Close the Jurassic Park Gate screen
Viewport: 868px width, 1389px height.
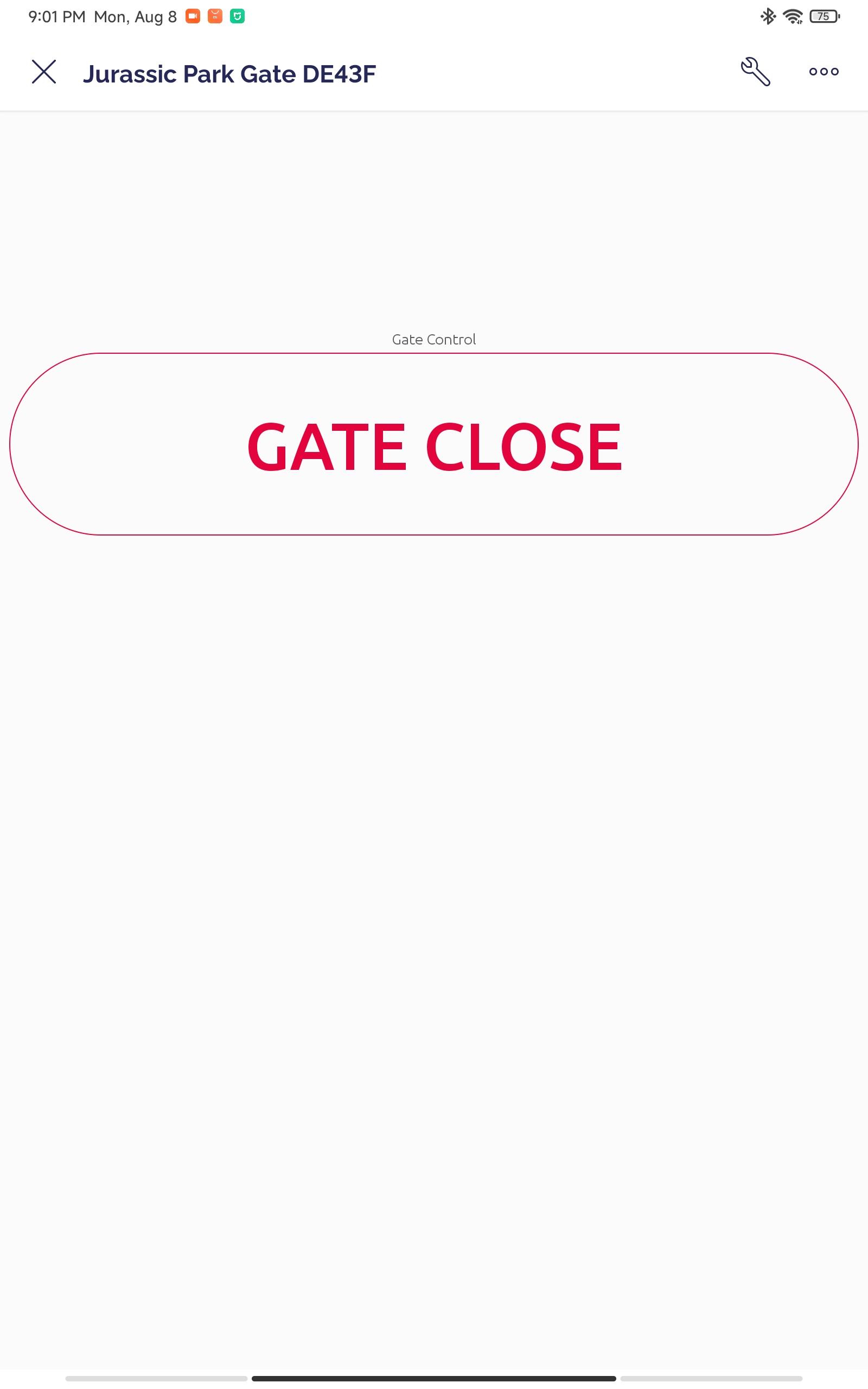coord(43,72)
